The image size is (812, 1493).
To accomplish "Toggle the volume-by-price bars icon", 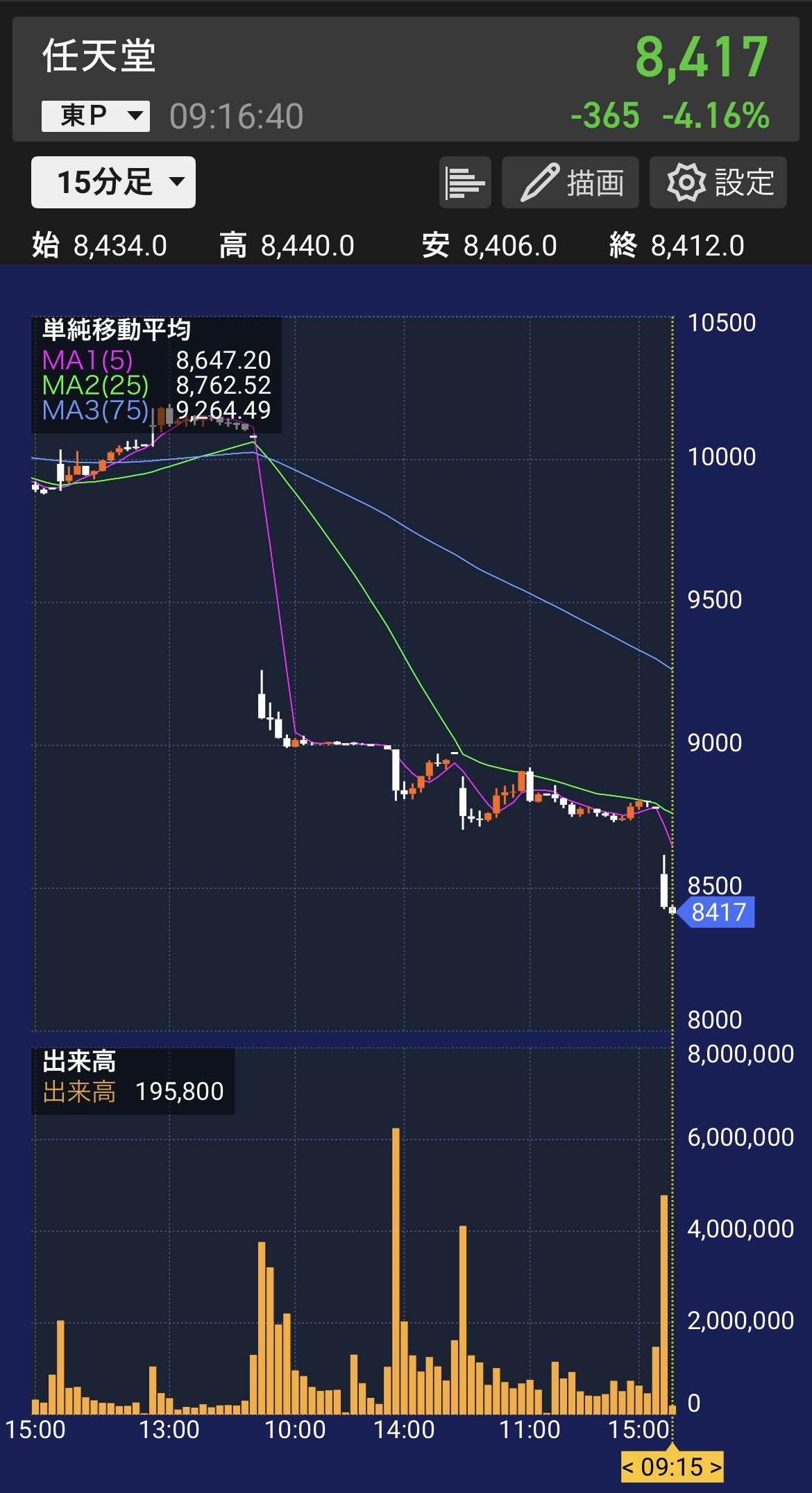I will click(465, 183).
